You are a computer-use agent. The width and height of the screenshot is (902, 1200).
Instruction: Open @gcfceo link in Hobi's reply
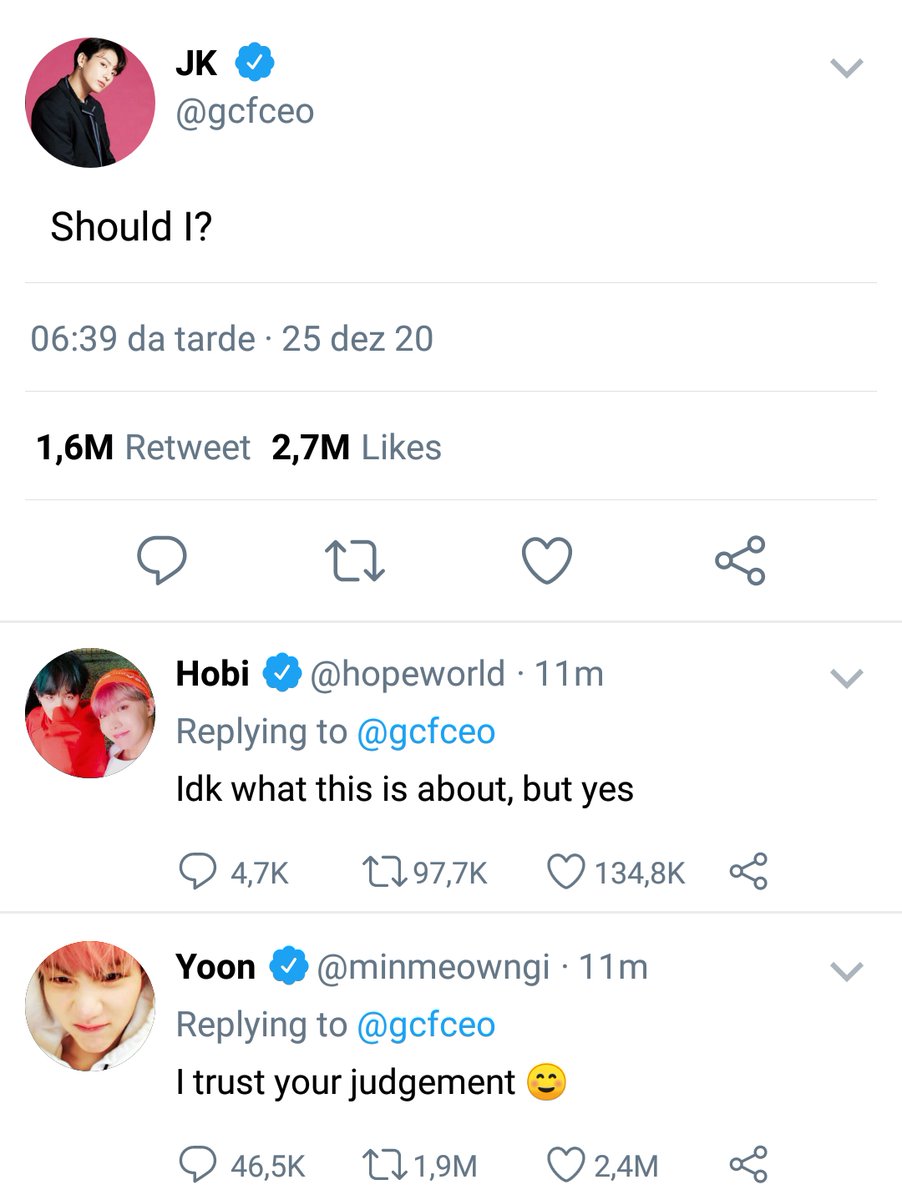(x=425, y=732)
